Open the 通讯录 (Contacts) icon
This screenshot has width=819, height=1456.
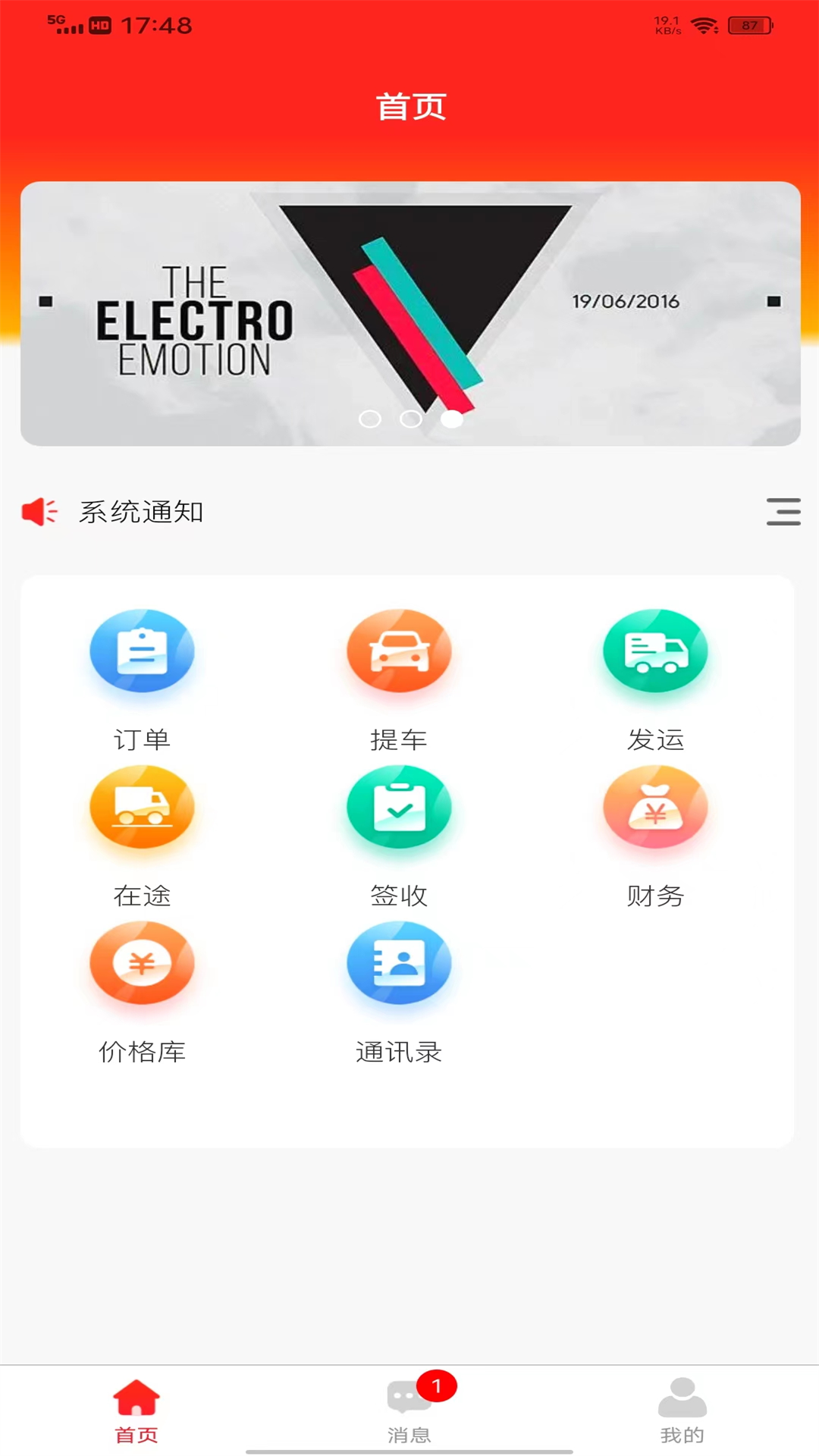point(399,963)
